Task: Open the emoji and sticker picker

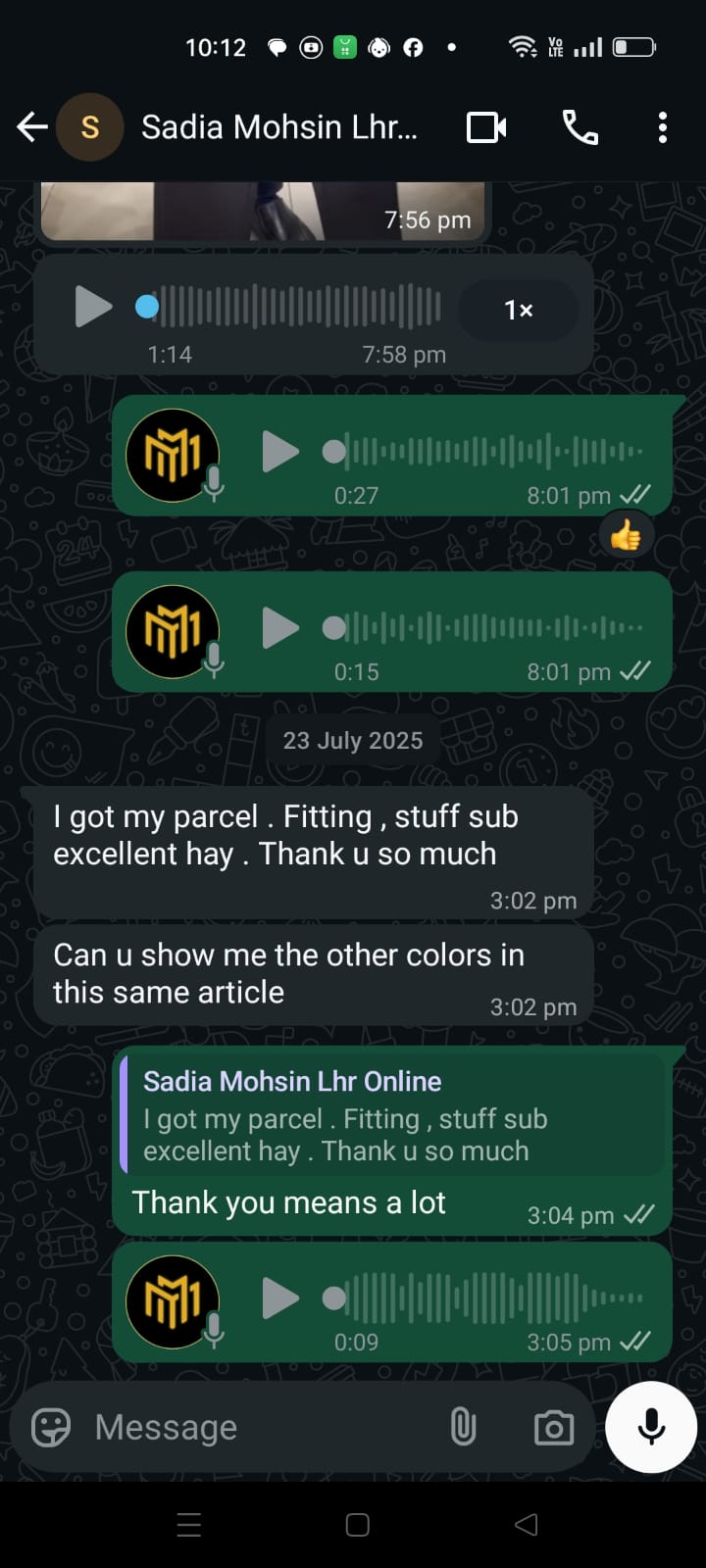Action: coord(51,1428)
